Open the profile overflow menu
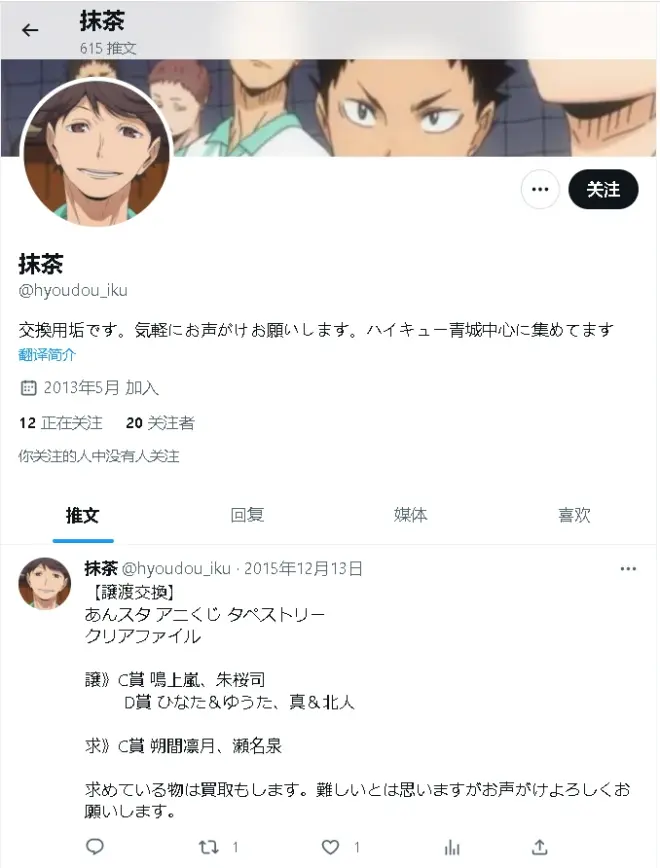 (x=540, y=189)
